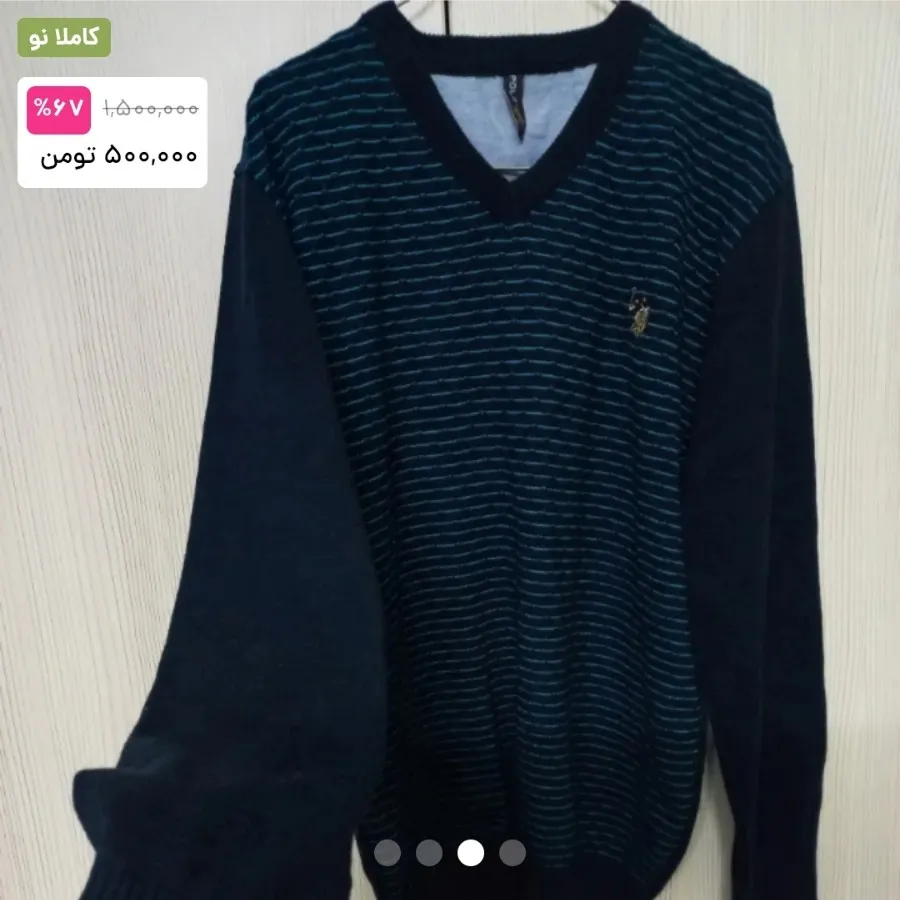Jump to the first photo indicator dot
The height and width of the screenshot is (900, 900).
pyautogui.click(x=388, y=853)
